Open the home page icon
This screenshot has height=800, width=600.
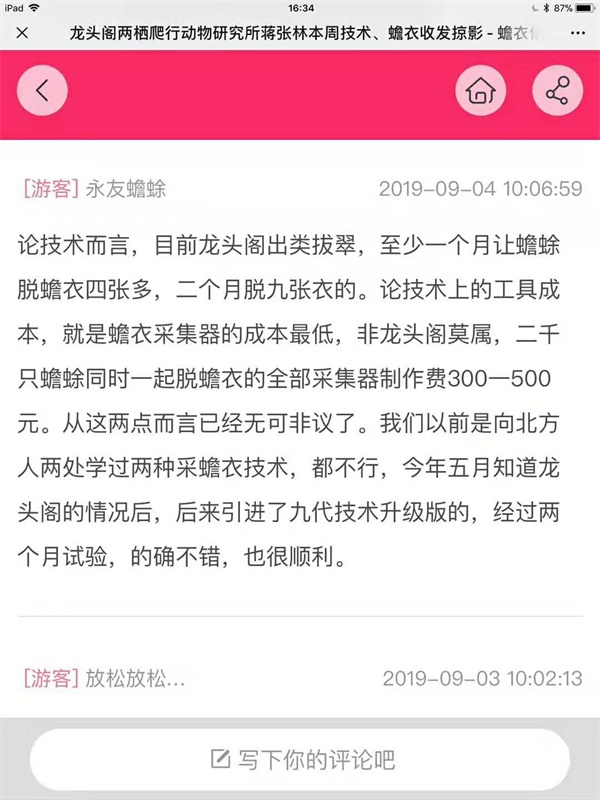pos(480,92)
